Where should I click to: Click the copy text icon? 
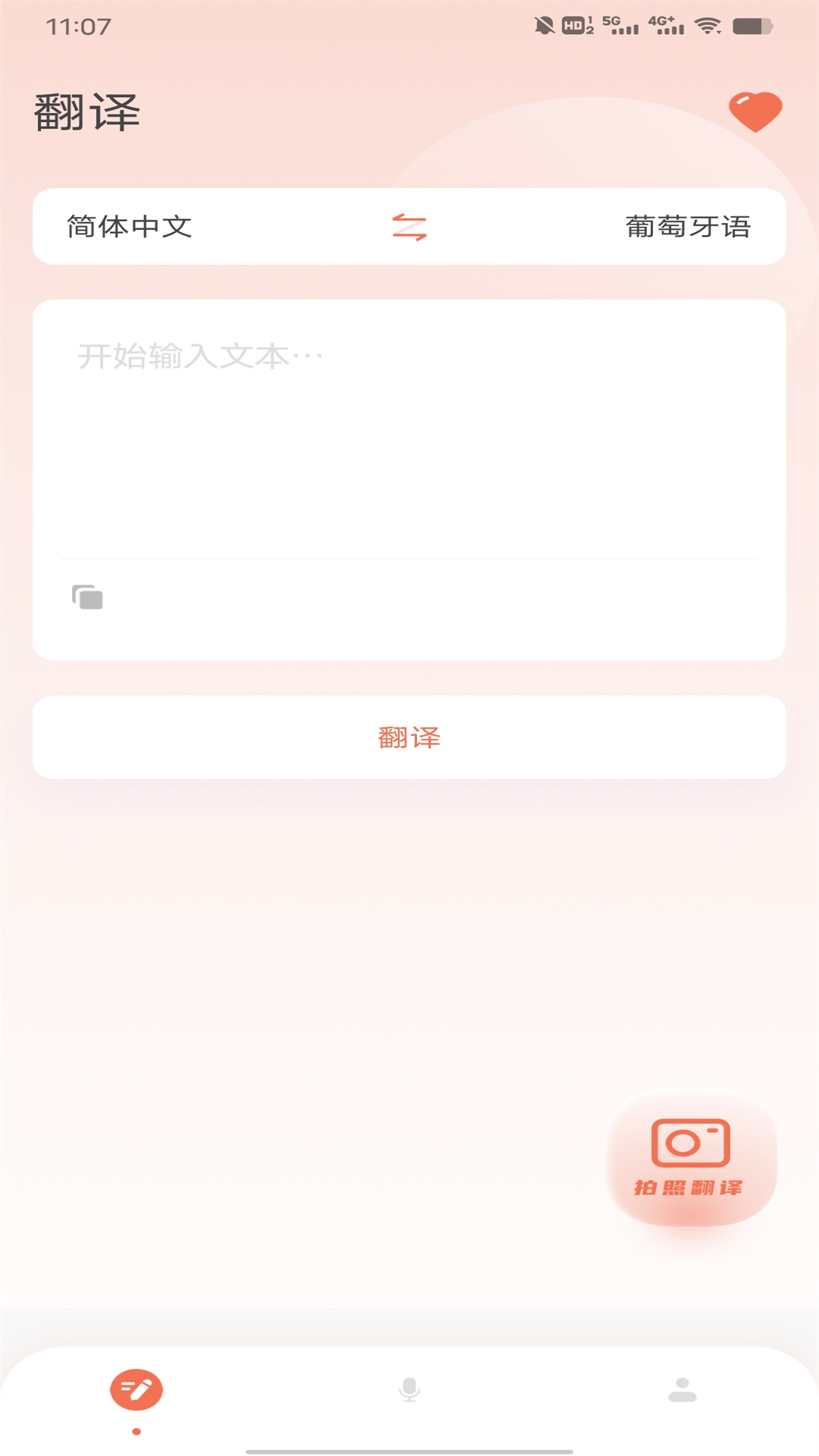pos(87,597)
